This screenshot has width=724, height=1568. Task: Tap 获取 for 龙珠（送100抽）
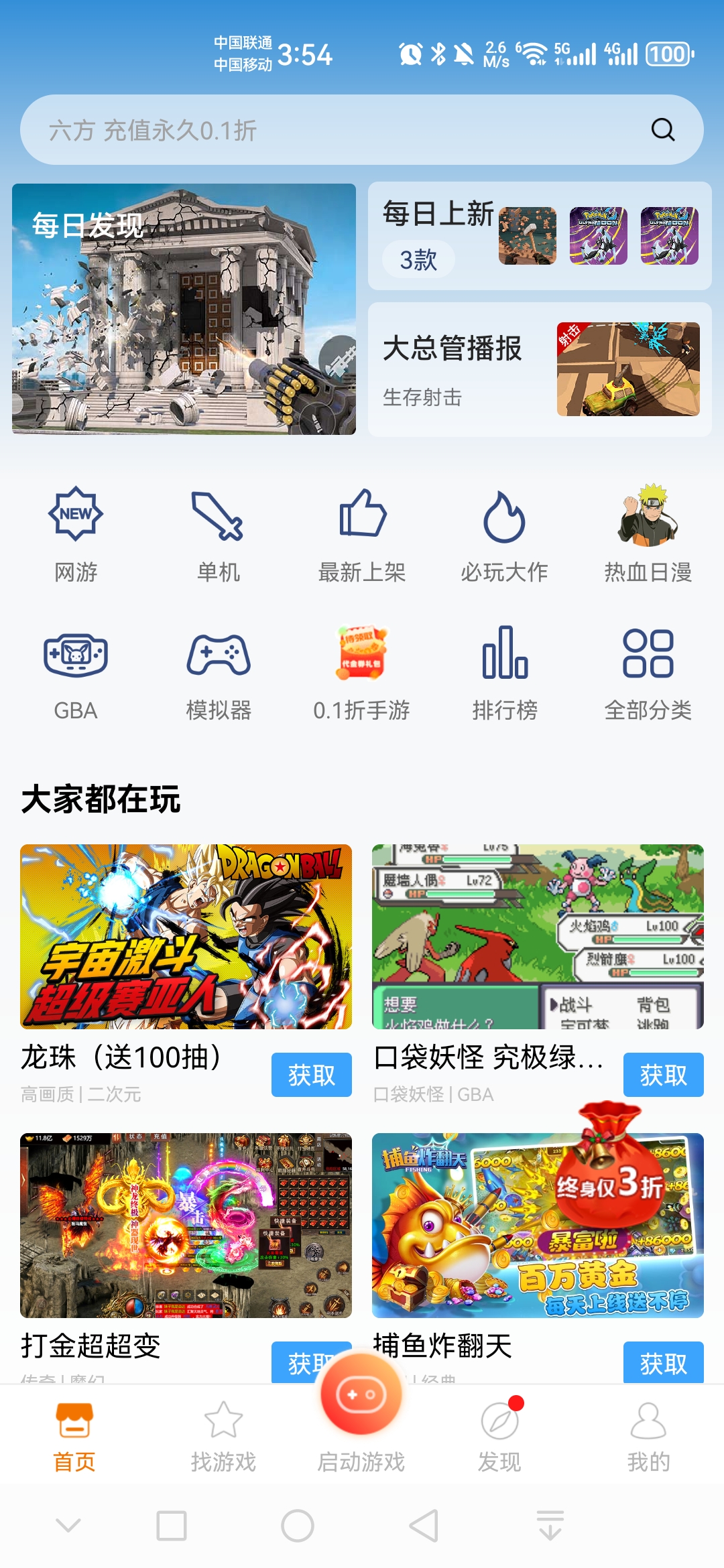(312, 1075)
